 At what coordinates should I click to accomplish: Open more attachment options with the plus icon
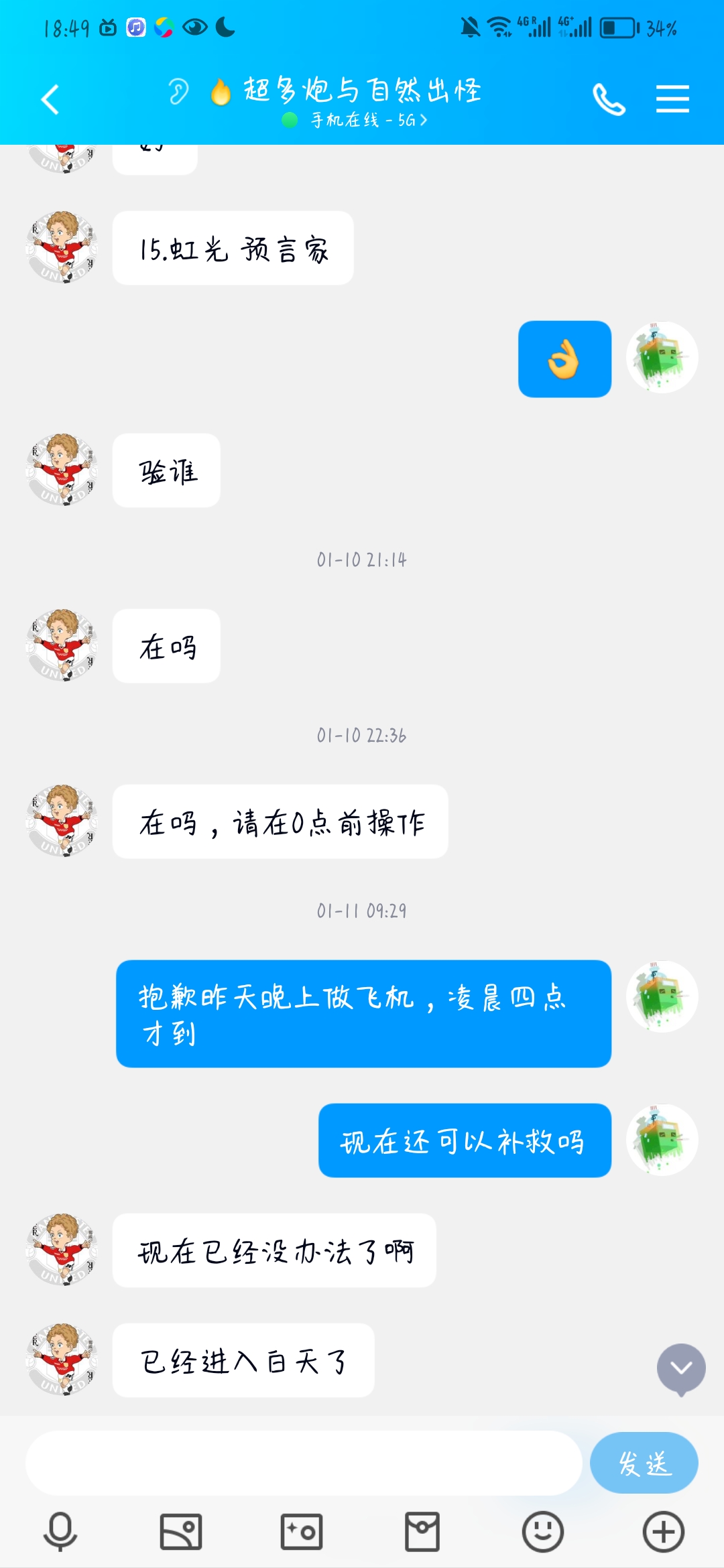click(x=663, y=1532)
